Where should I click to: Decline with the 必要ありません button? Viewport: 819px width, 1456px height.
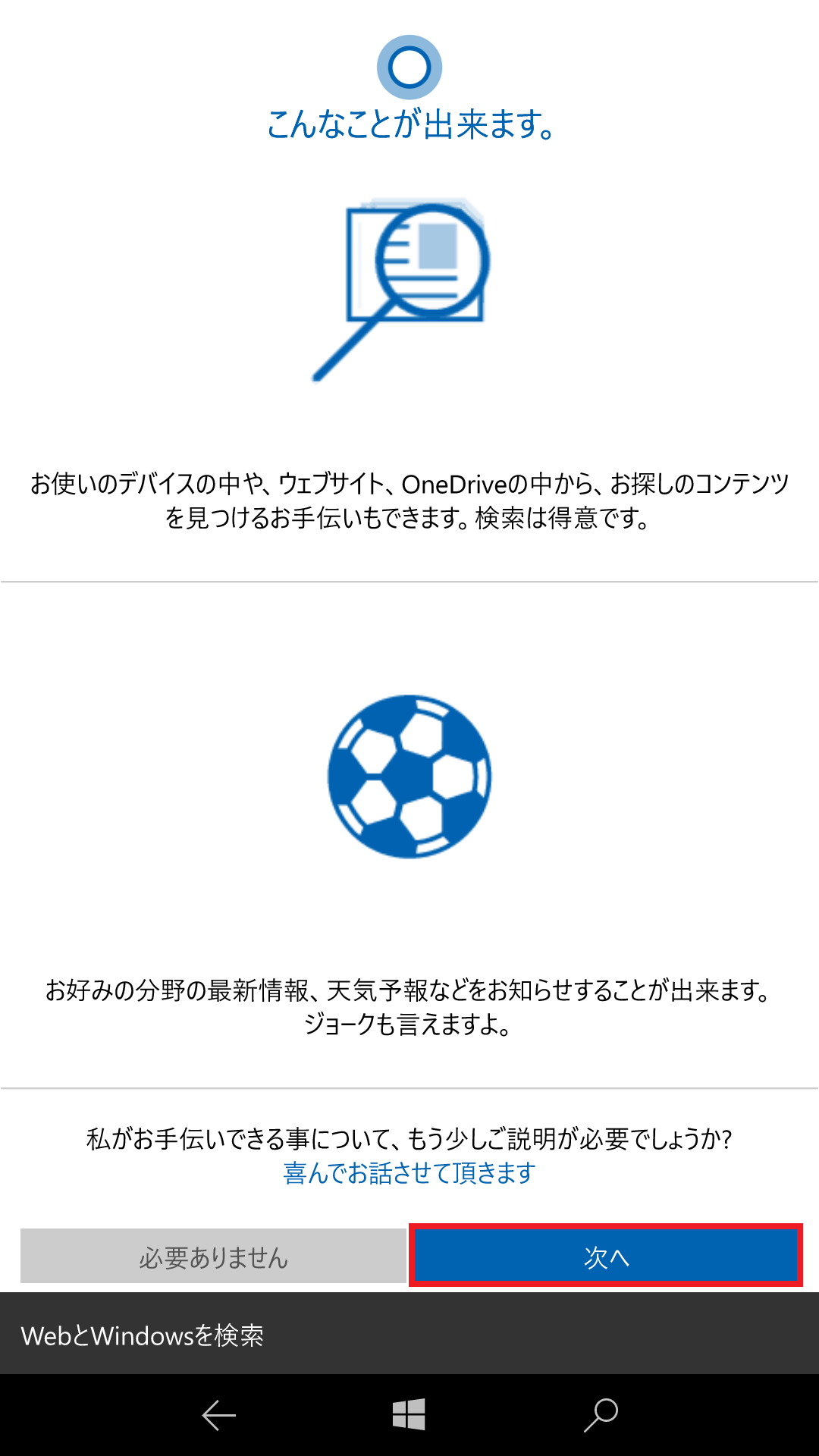coord(213,1257)
